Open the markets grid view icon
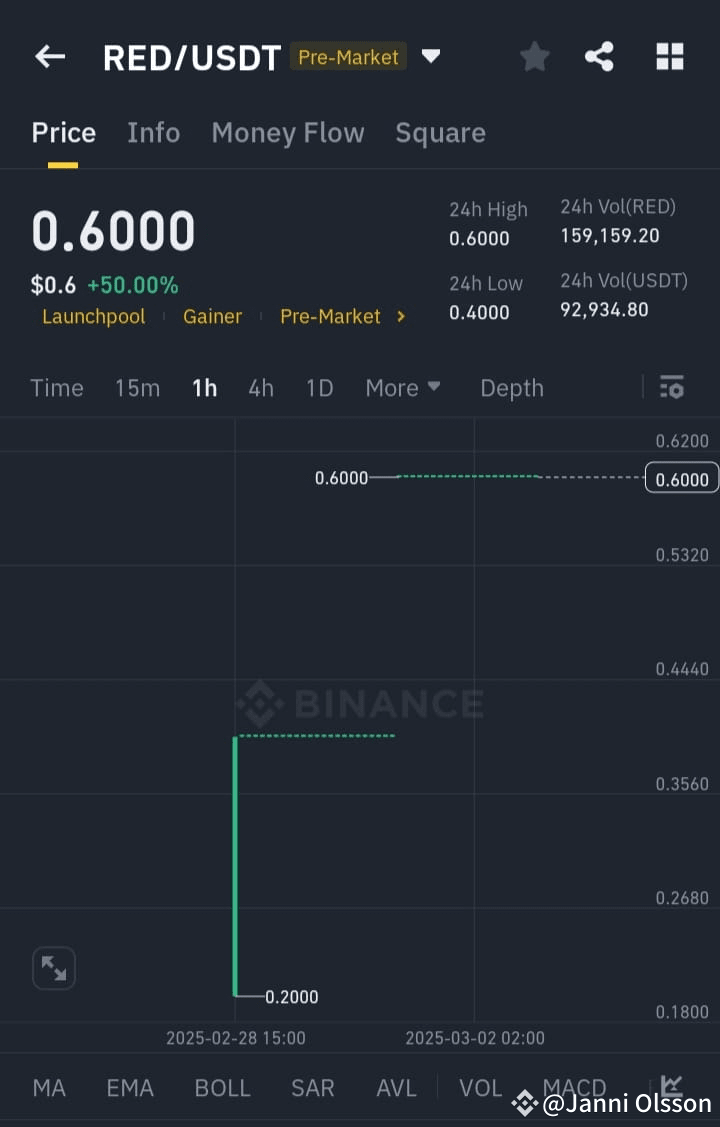The height and width of the screenshot is (1127, 720). pos(668,57)
